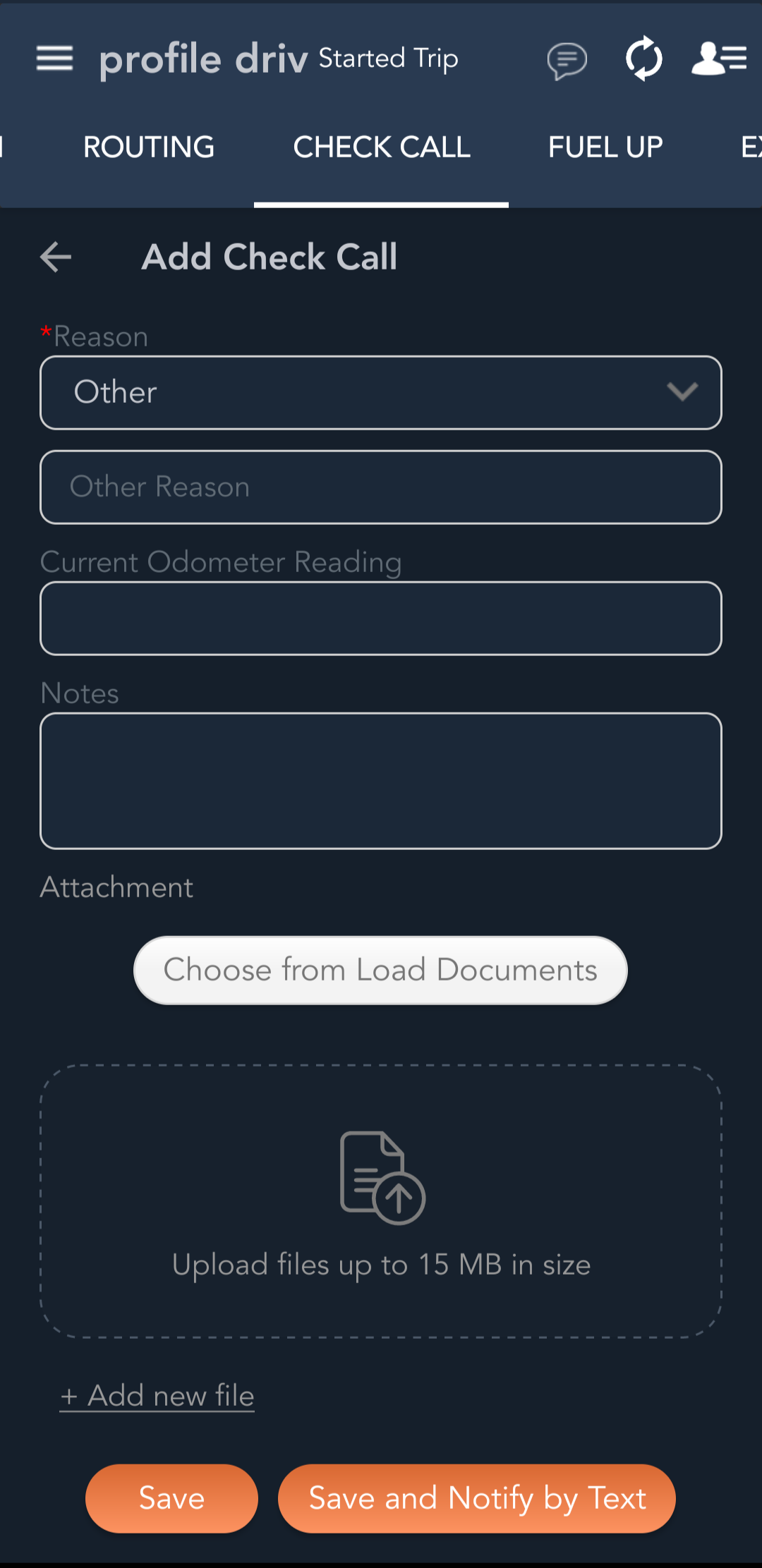Image resolution: width=762 pixels, height=1568 pixels.
Task: Tap Choose from Load Documents
Action: pos(380,970)
